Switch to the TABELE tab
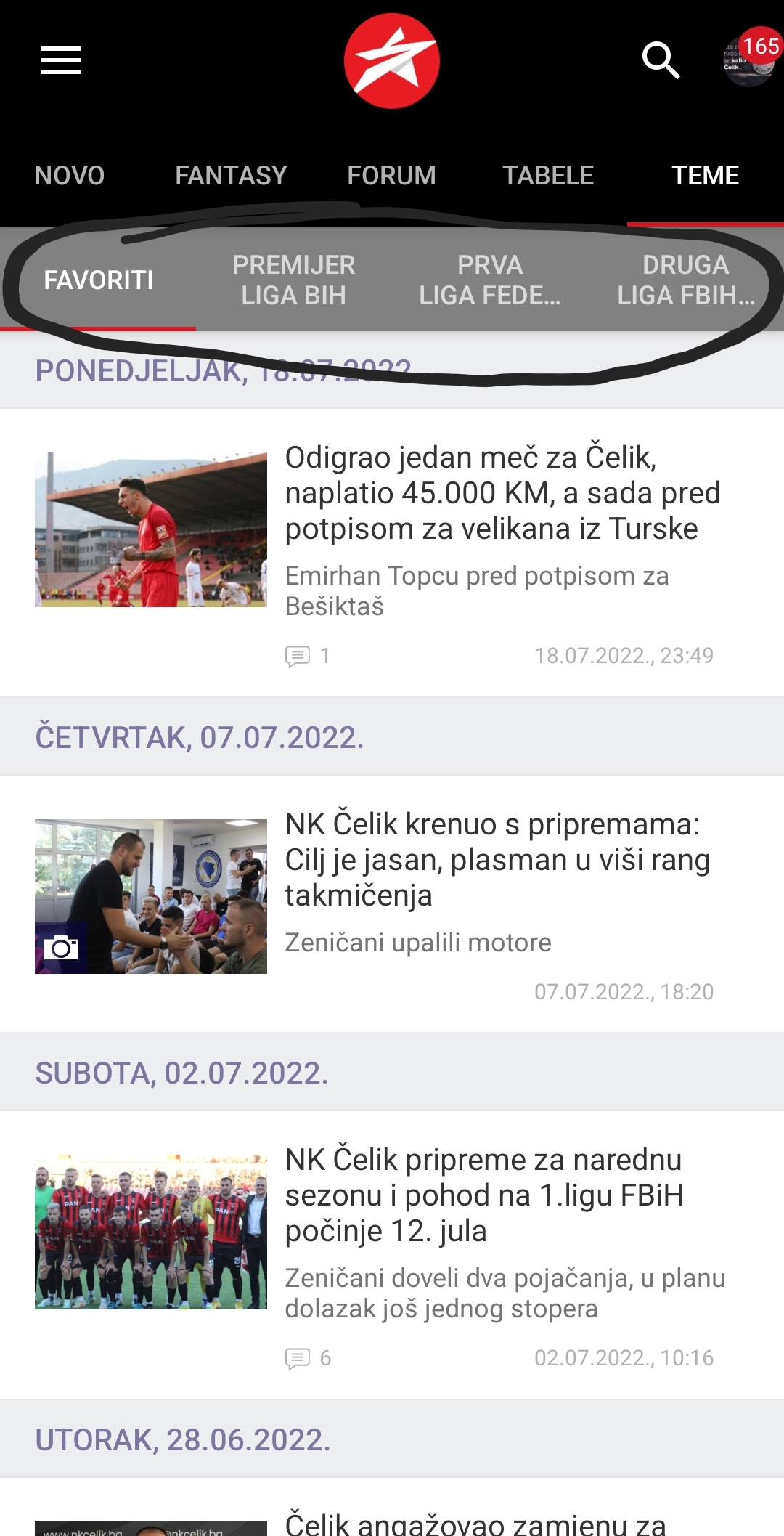 pos(549,176)
